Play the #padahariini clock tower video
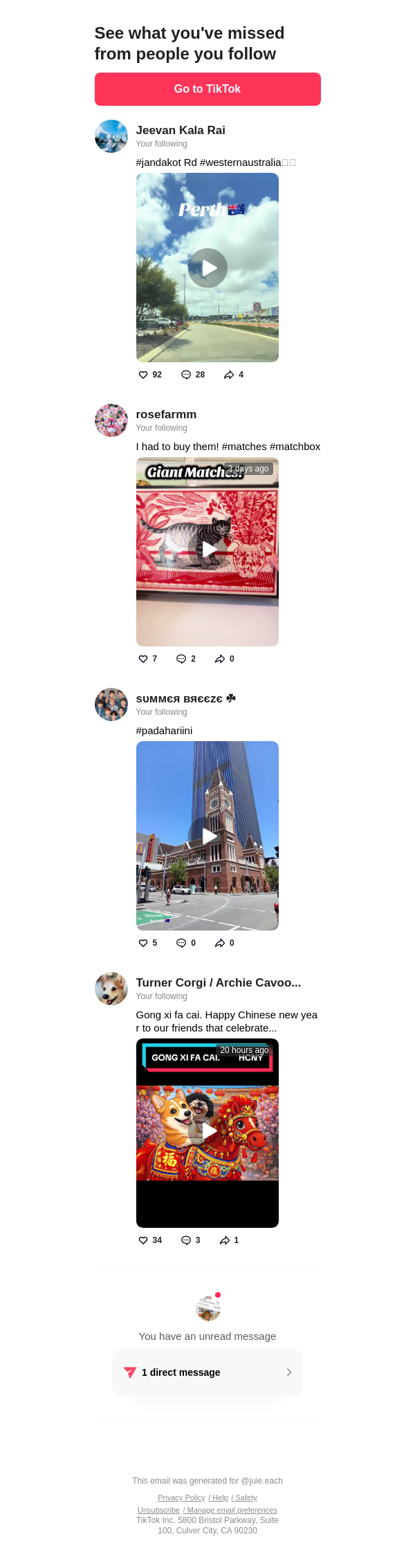Screen dimensions: 415x1568 tap(207, 836)
